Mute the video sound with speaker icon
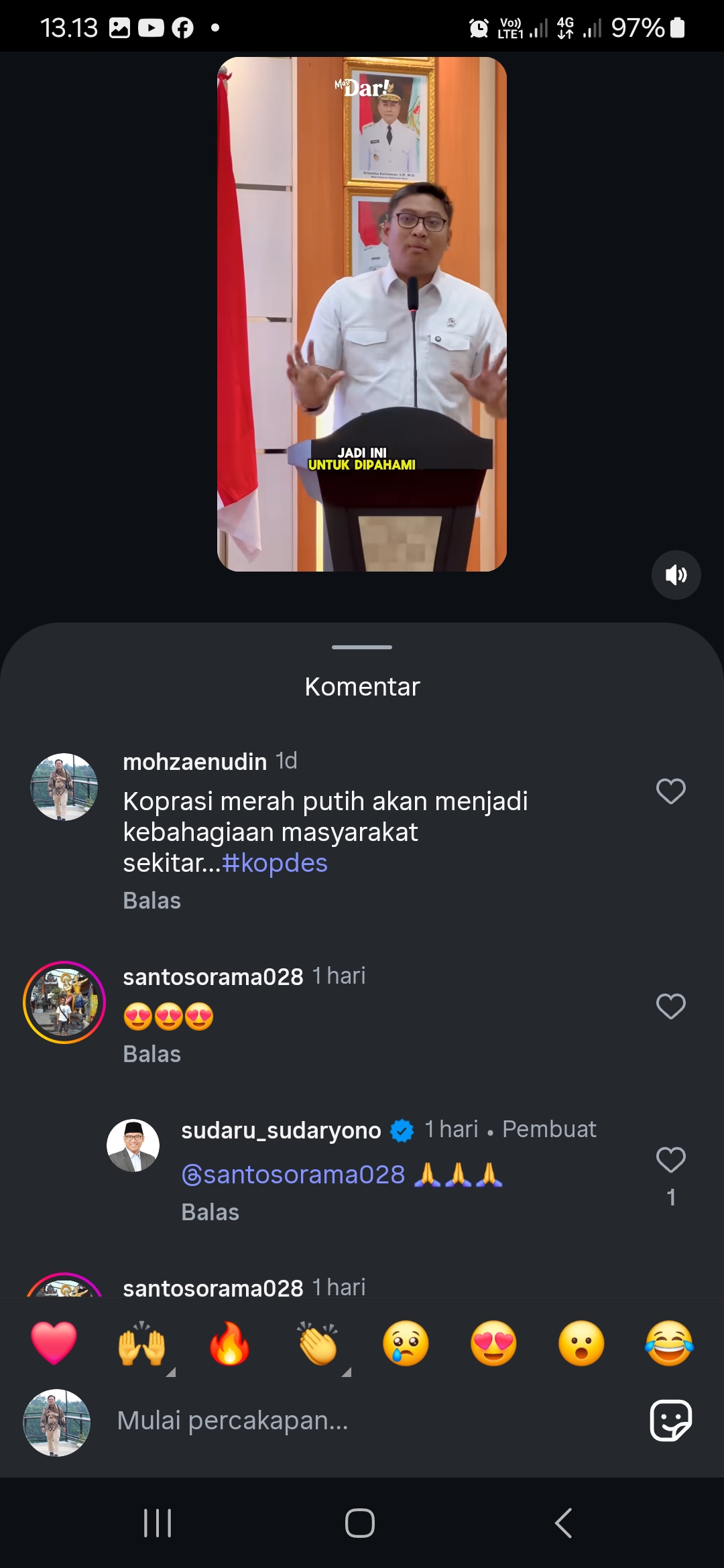This screenshot has height=1568, width=724. 676,575
